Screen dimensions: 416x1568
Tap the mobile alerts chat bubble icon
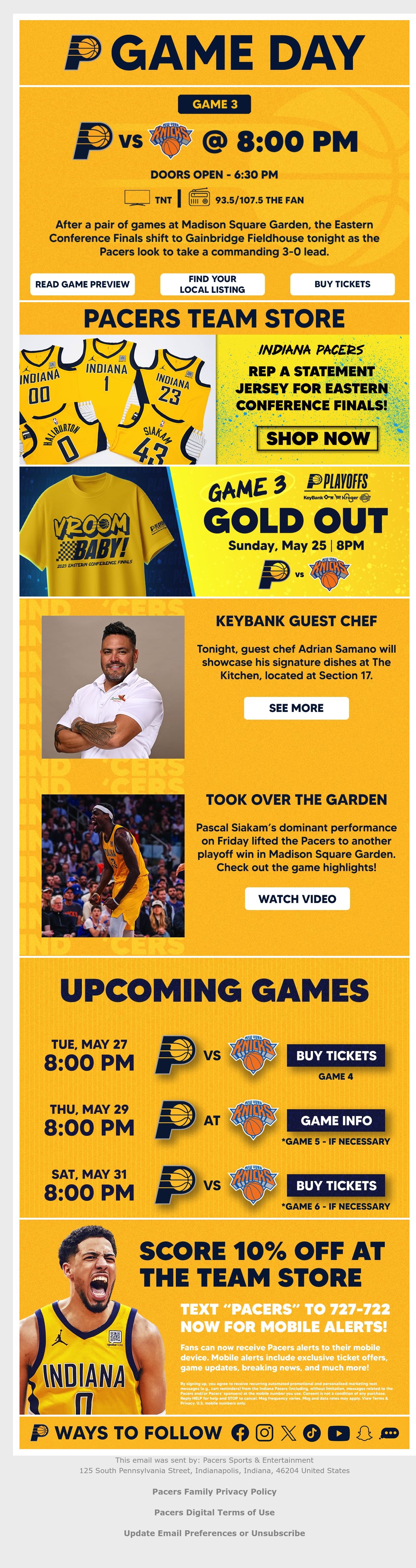click(x=389, y=1433)
